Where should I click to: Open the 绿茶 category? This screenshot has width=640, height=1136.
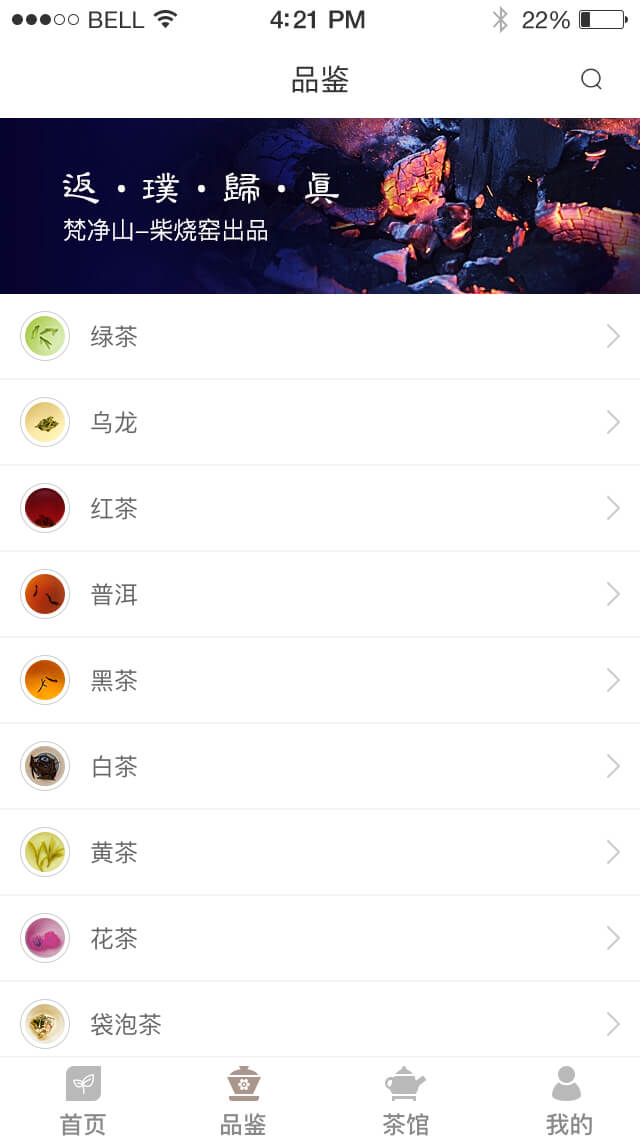pos(320,337)
